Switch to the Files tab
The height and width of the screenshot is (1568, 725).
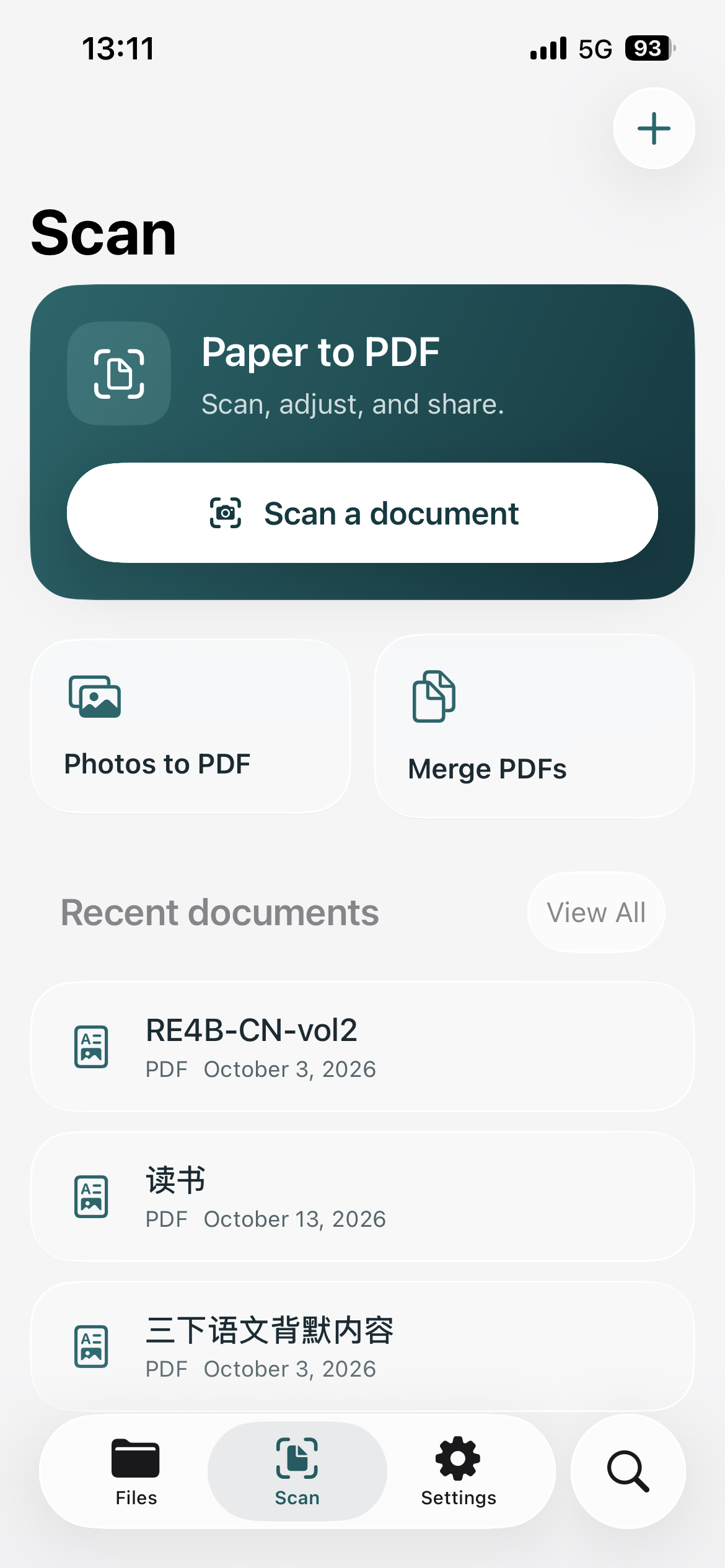point(136,1471)
